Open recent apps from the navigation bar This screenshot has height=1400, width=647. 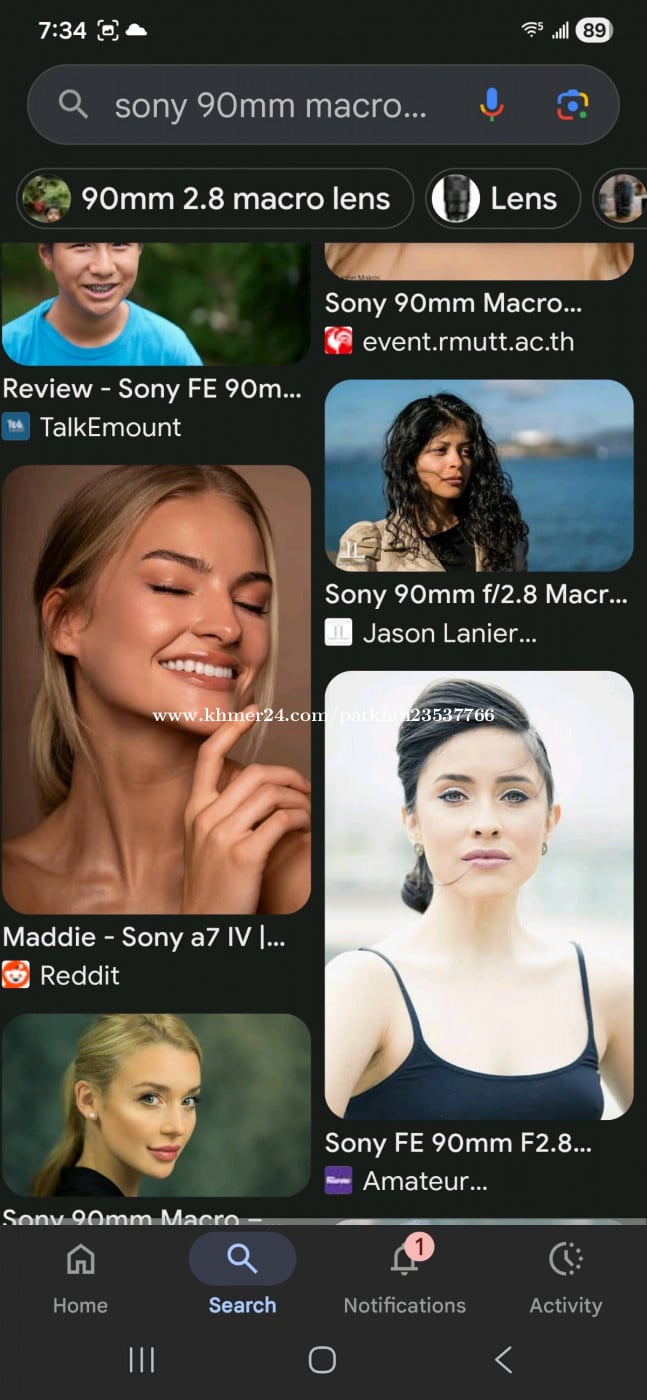pyautogui.click(x=141, y=1360)
